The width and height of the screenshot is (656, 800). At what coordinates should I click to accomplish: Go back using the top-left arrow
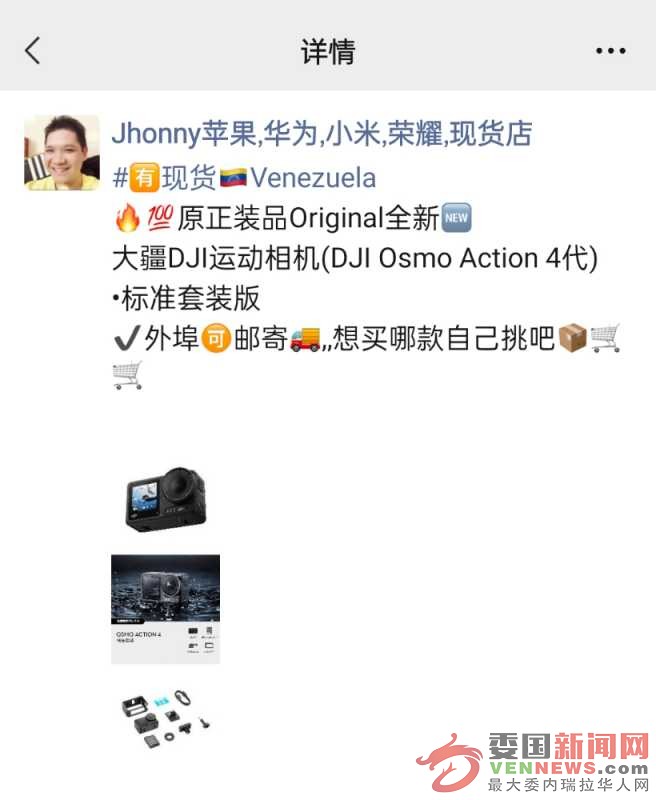coord(33,51)
